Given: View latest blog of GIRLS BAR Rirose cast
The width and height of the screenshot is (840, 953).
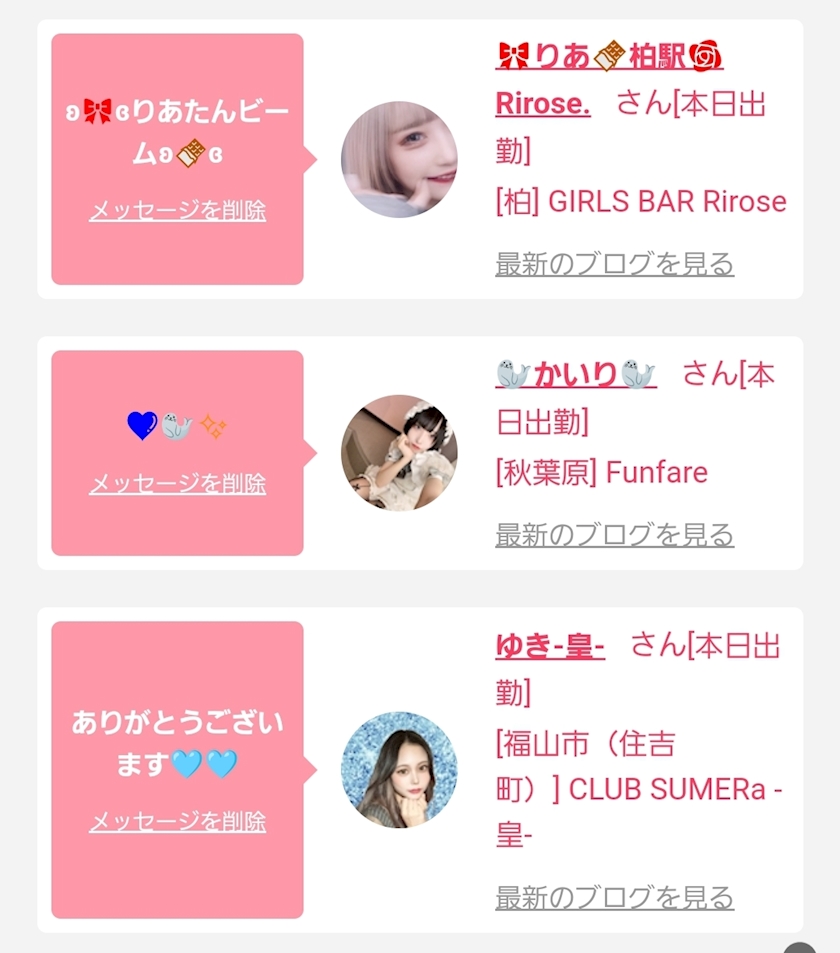Looking at the screenshot, I should point(615,263).
